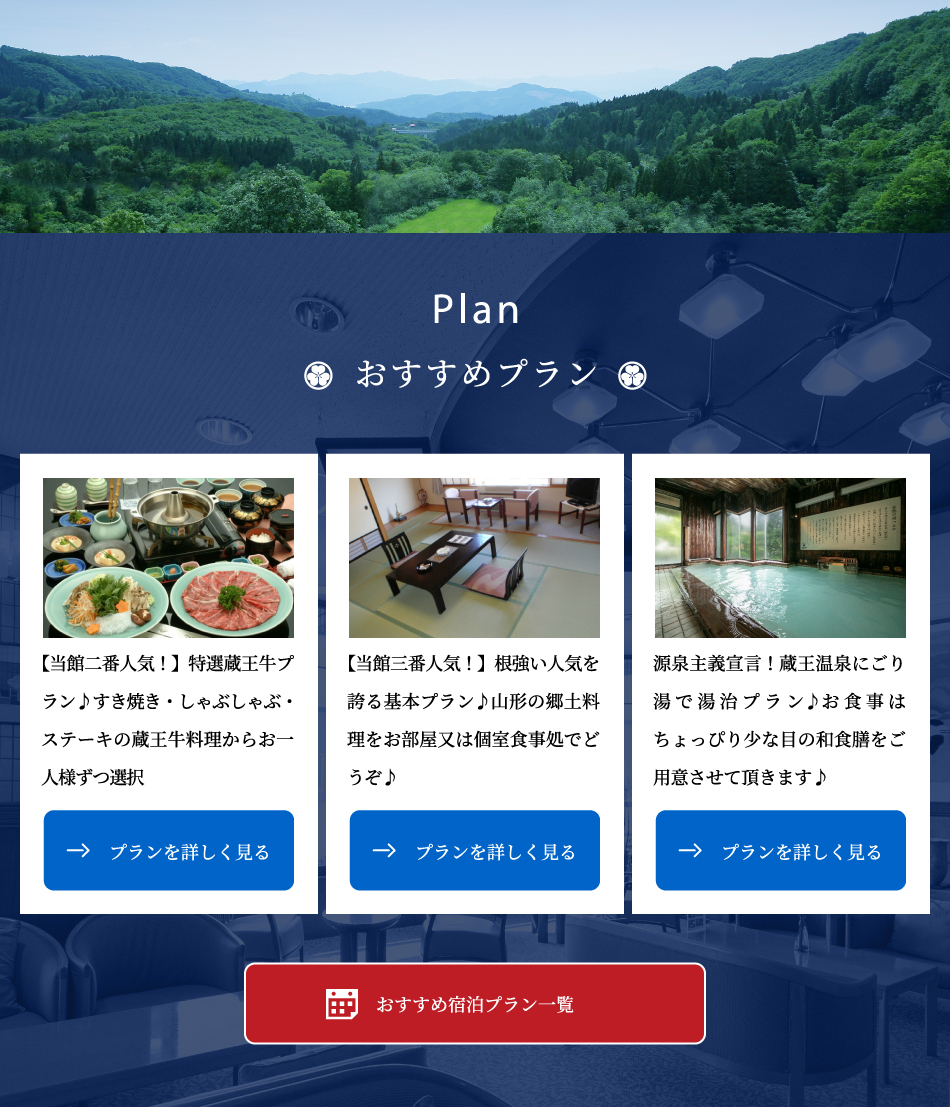Open the おすすめ宿泊プラン一覧 list
The height and width of the screenshot is (1107, 950).
click(475, 1003)
